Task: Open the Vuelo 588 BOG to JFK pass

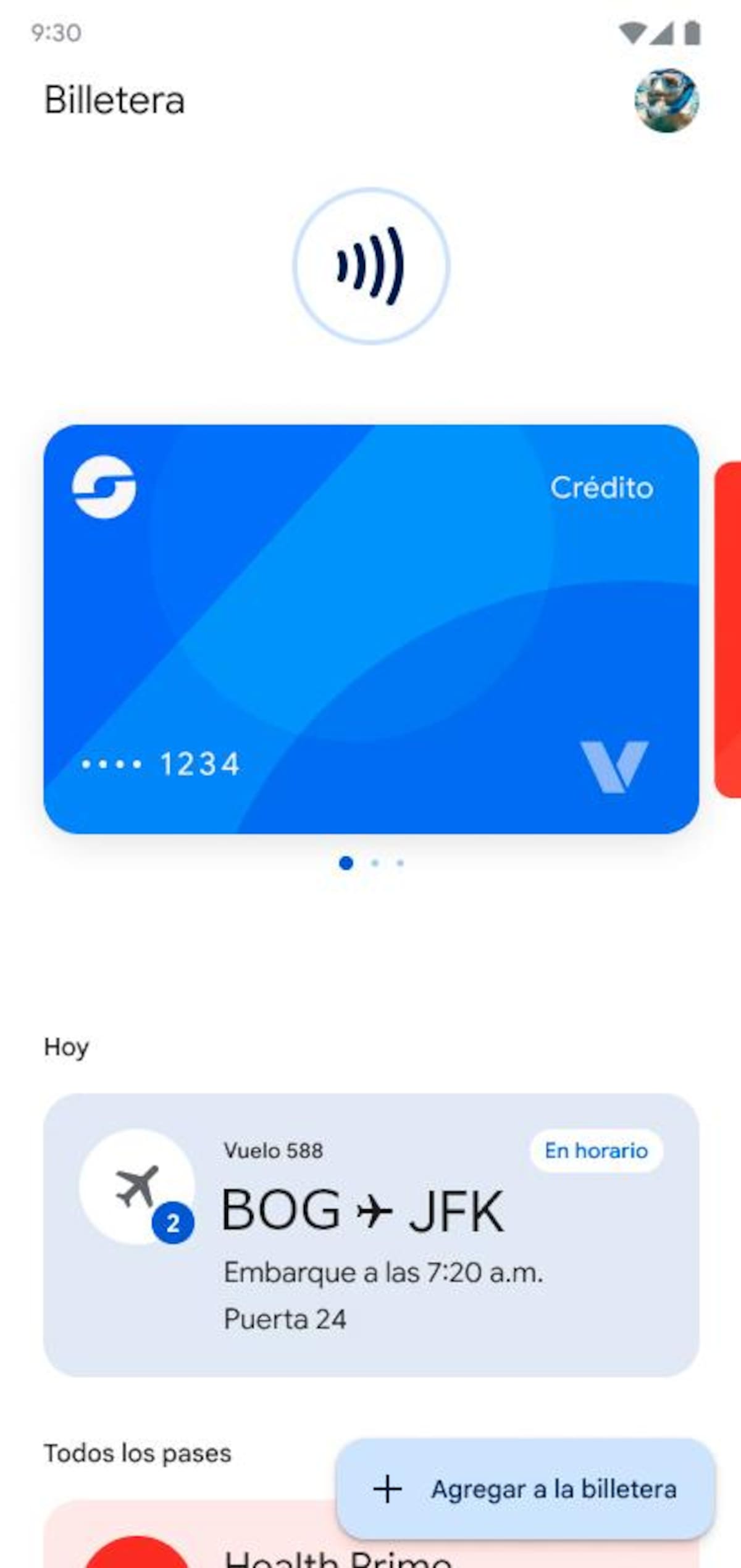Action: coord(371,1235)
